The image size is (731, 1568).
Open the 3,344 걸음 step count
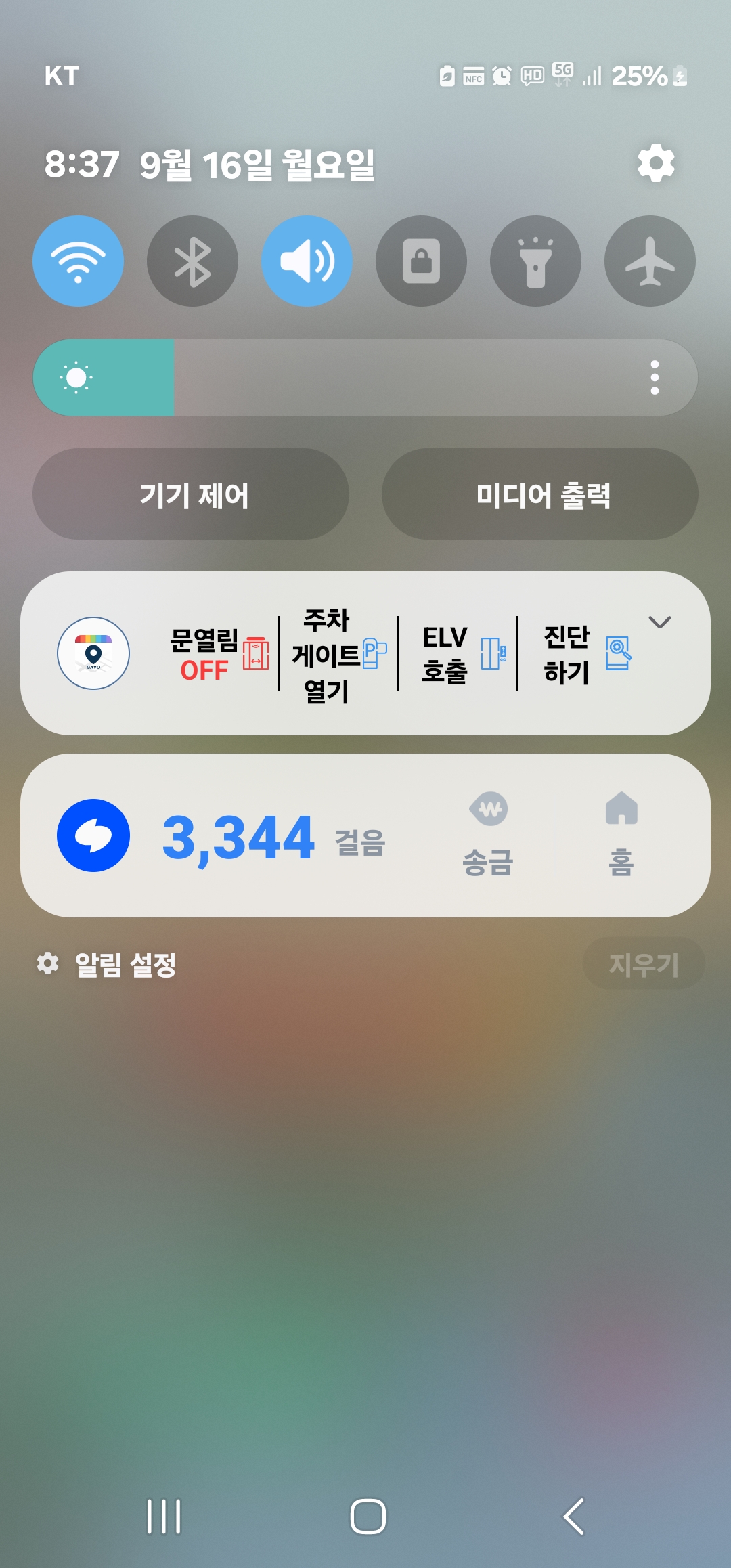tap(272, 838)
